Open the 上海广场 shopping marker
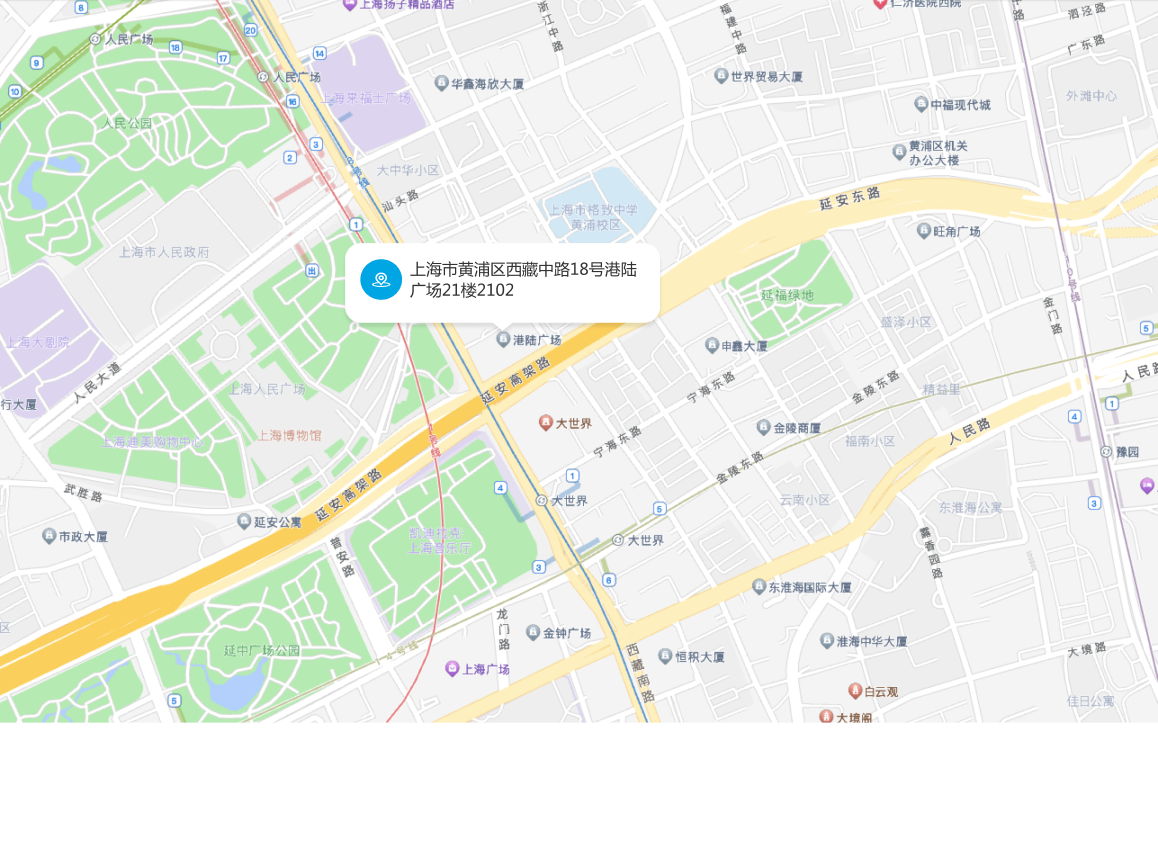1158x849 pixels. tap(452, 668)
